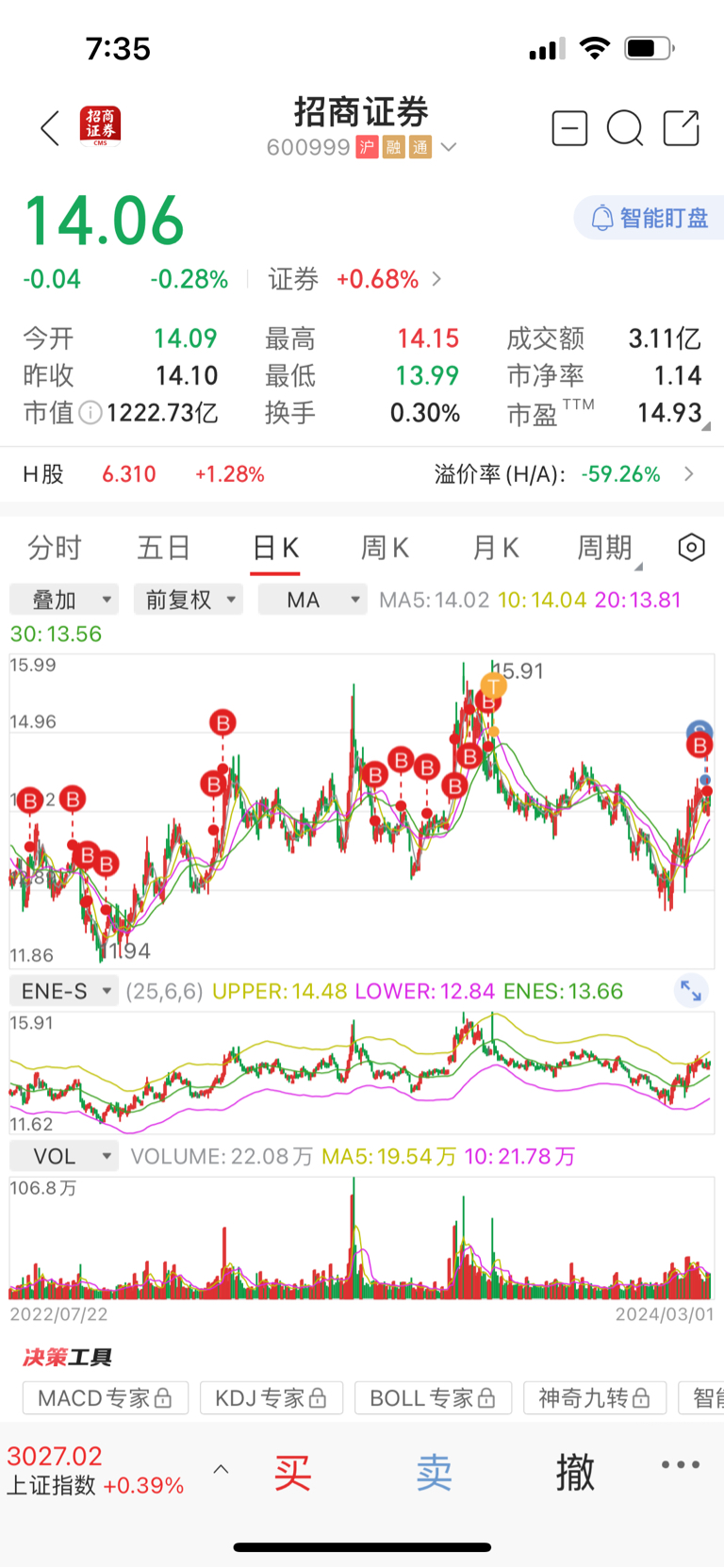Viewport: 724px width, 1568px height.
Task: Tap the 卖 sell button
Action: coord(433,1472)
